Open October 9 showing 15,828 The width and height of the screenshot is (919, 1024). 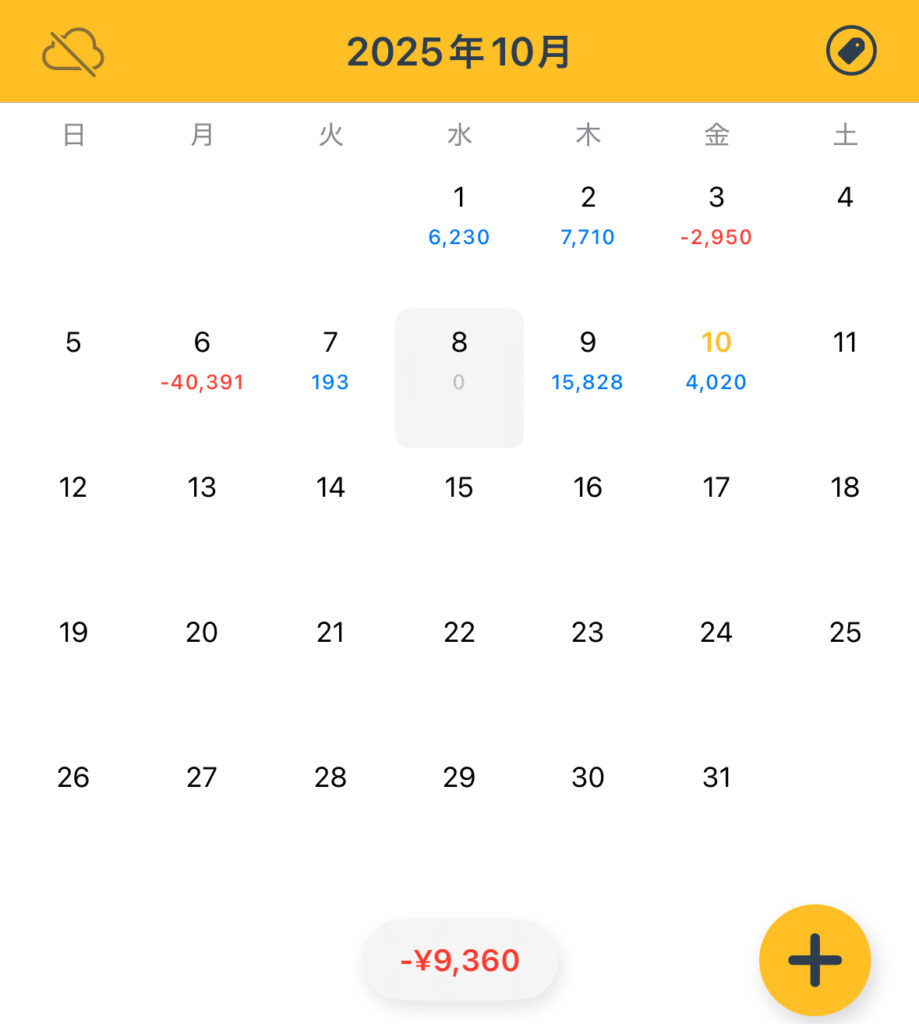tap(588, 360)
